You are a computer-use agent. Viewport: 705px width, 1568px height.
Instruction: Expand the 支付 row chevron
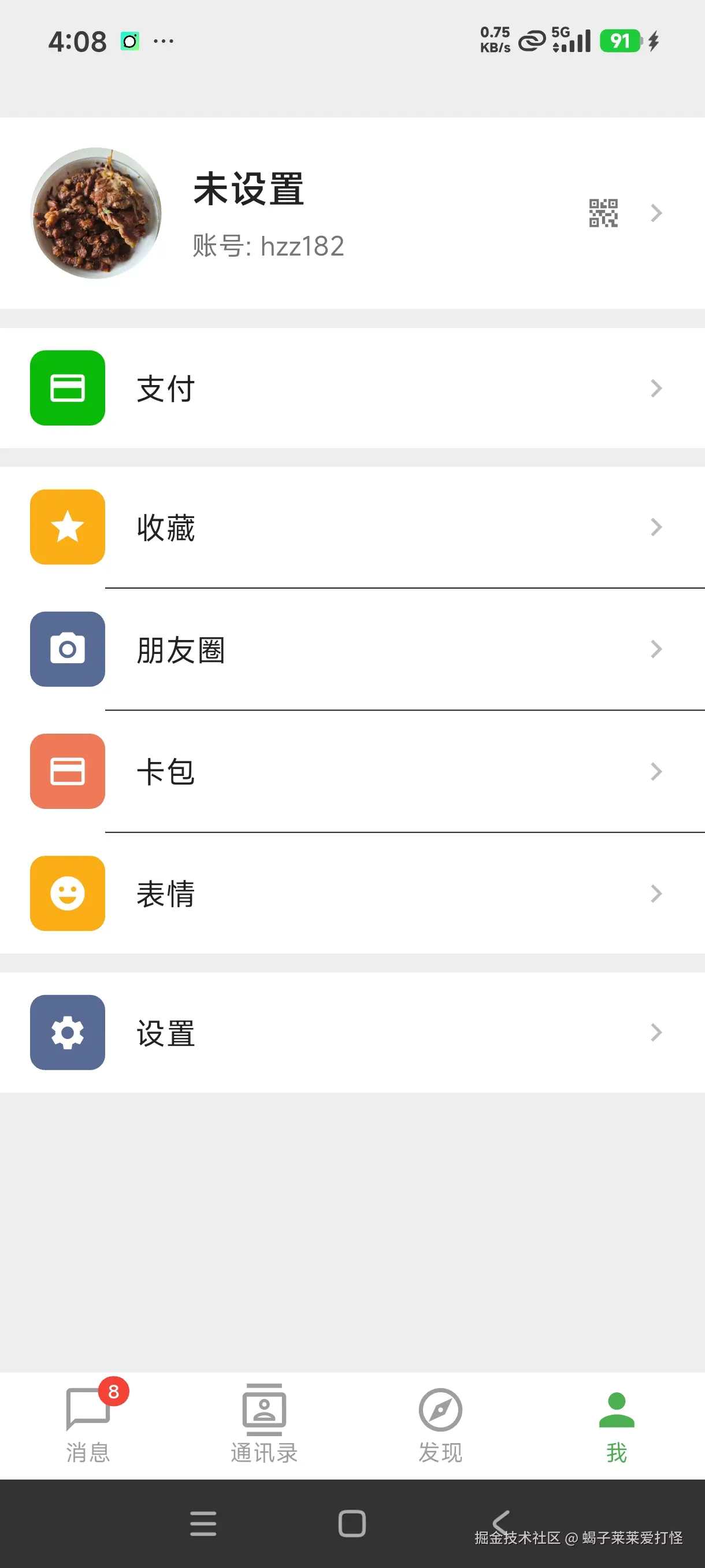click(x=656, y=389)
